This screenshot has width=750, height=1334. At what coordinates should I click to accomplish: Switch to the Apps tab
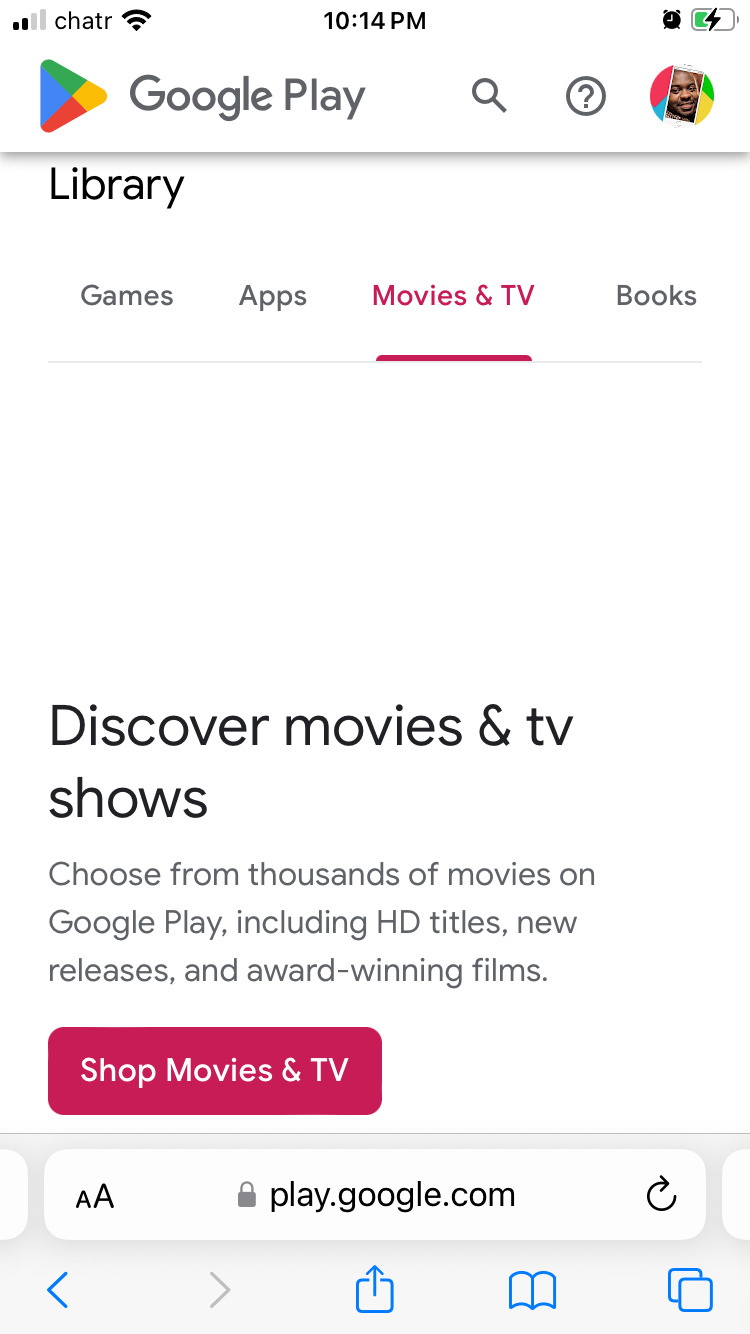[272, 296]
